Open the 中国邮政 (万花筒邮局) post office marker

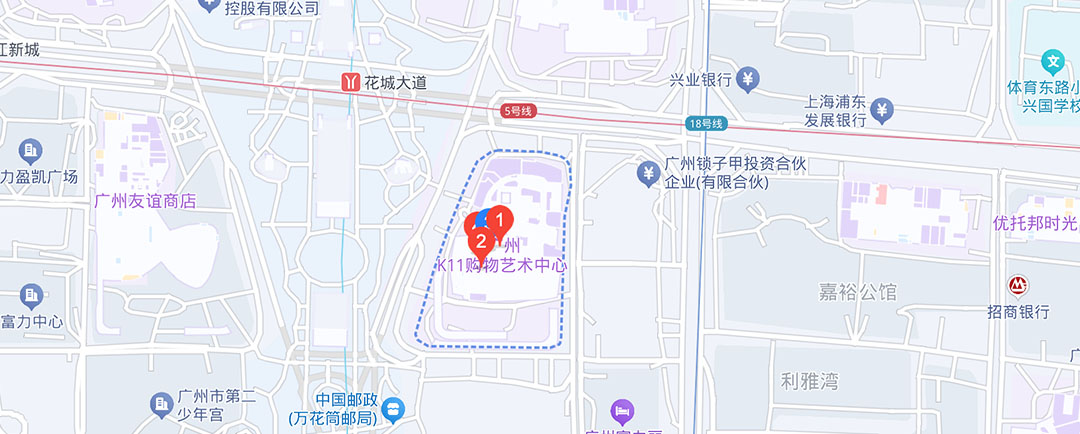coord(395,408)
